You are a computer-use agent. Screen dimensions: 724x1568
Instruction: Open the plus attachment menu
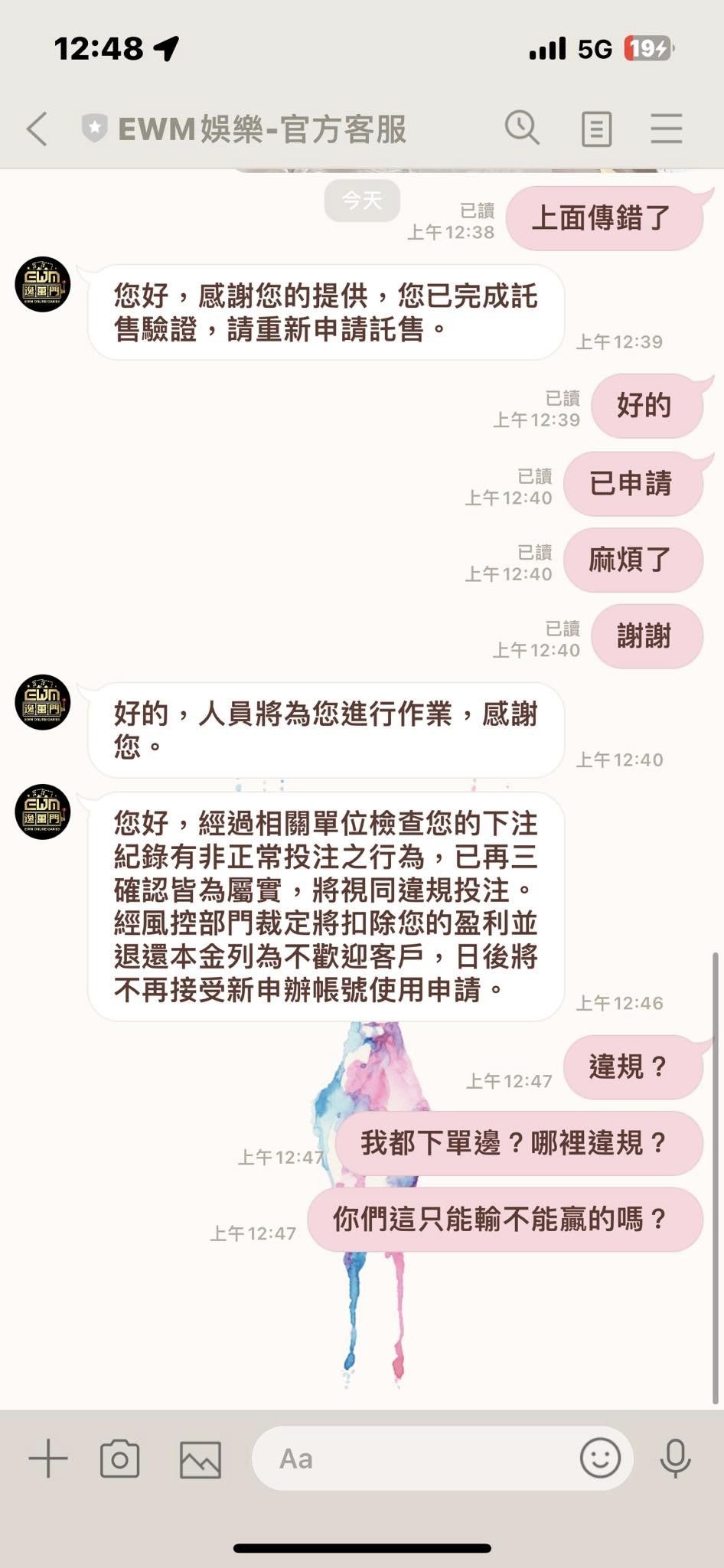(x=48, y=1459)
